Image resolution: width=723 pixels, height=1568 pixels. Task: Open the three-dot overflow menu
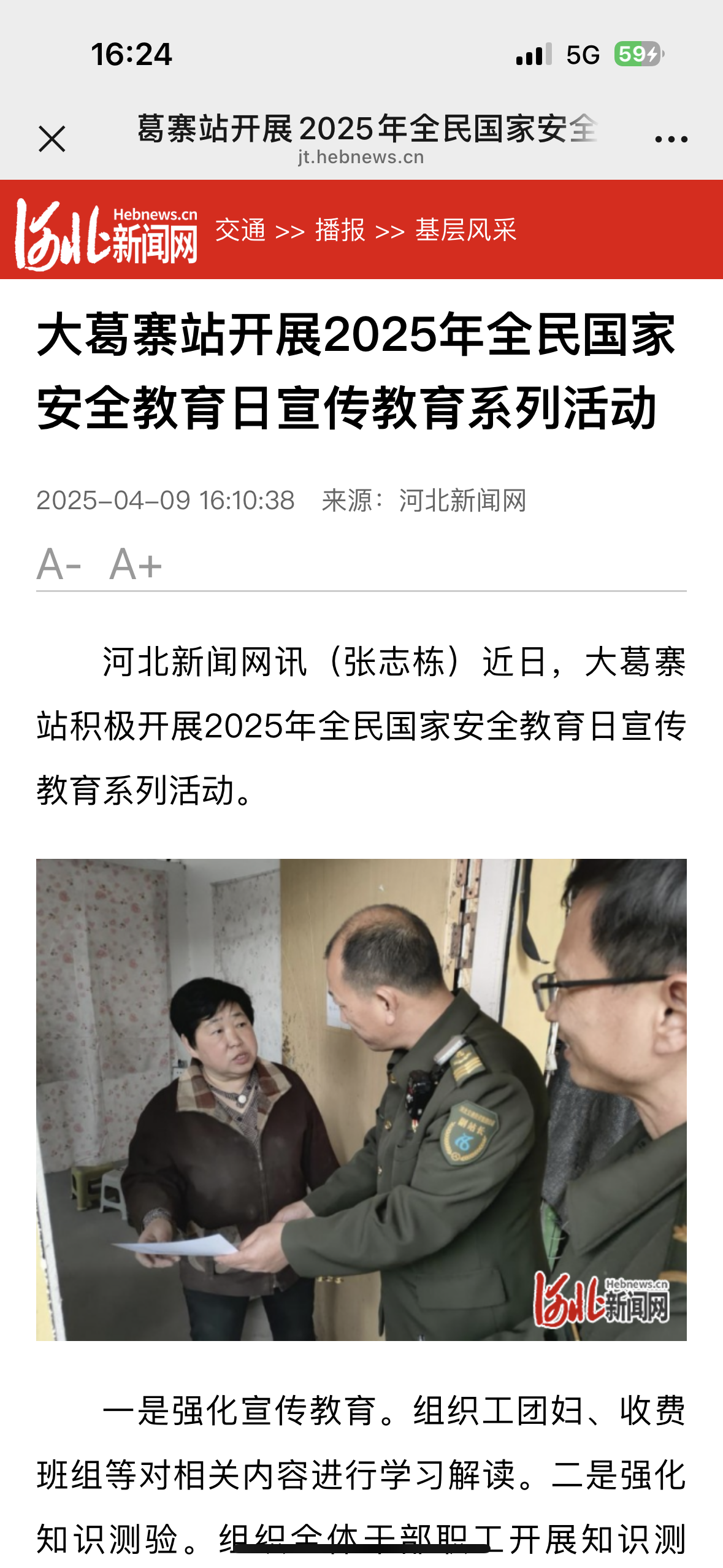(x=670, y=139)
